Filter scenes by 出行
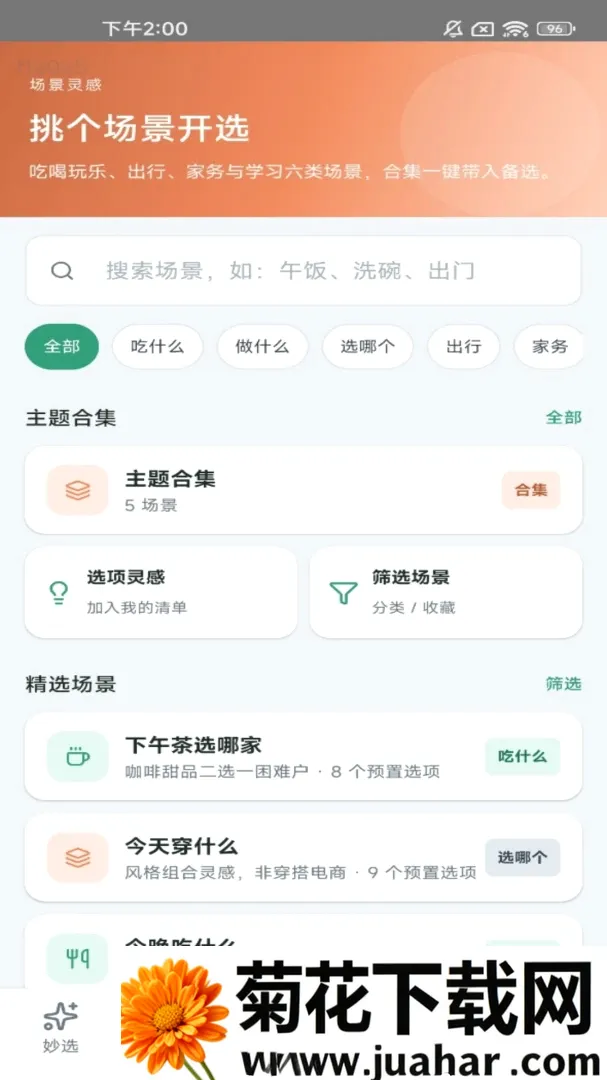 click(x=464, y=346)
